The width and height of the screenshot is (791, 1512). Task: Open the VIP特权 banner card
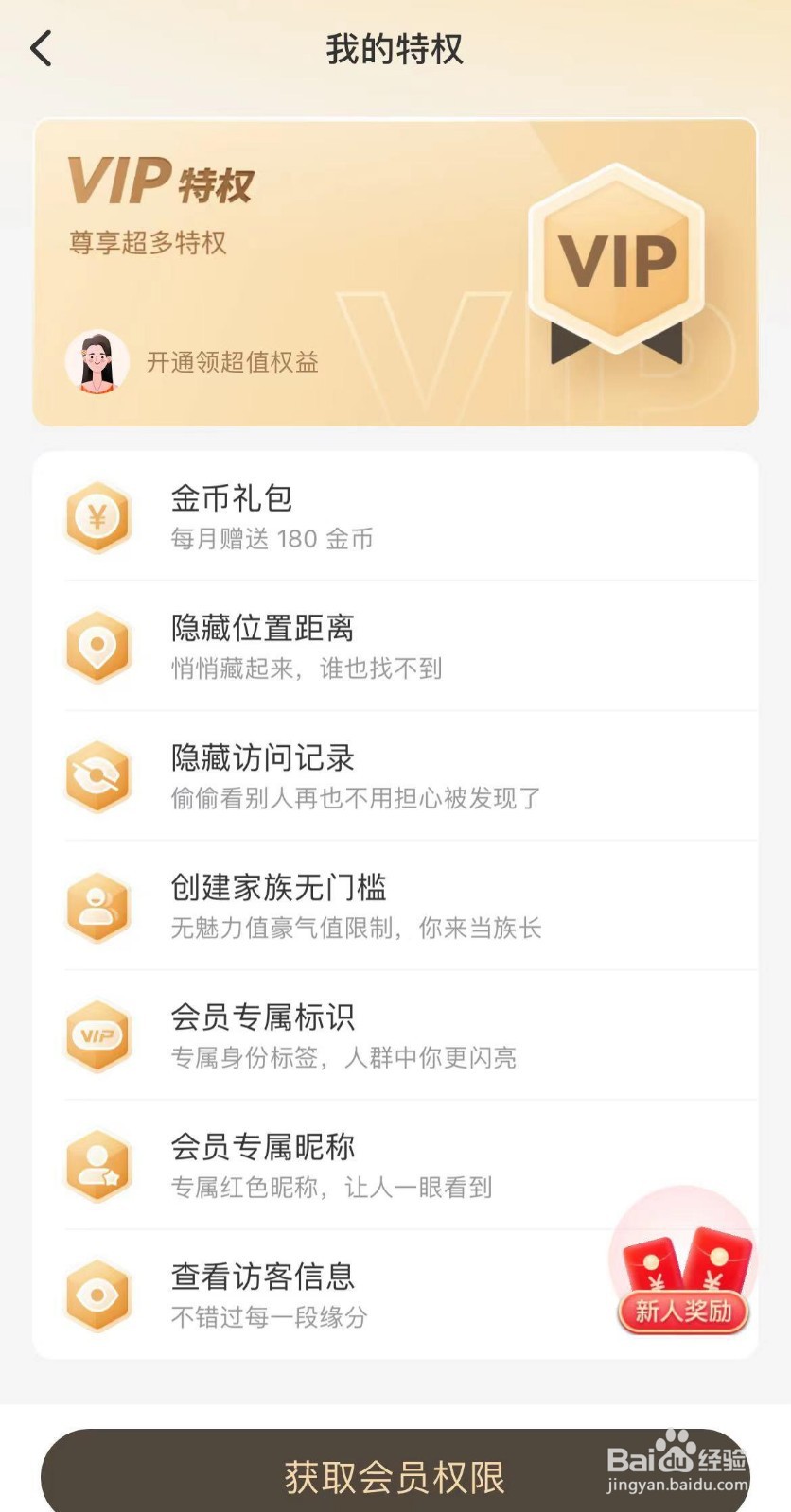(x=395, y=272)
